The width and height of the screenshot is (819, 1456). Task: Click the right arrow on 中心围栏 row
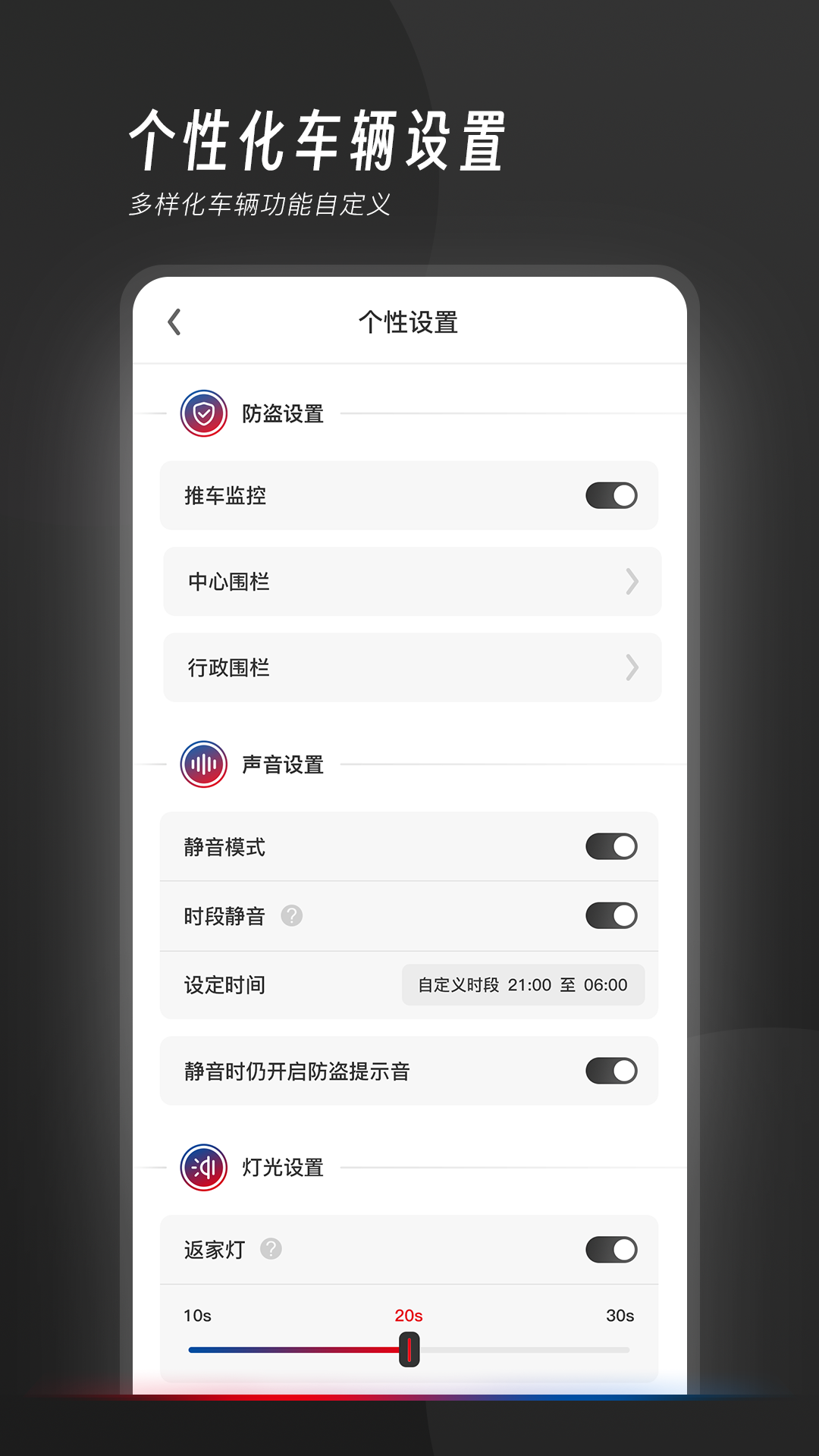tap(632, 582)
